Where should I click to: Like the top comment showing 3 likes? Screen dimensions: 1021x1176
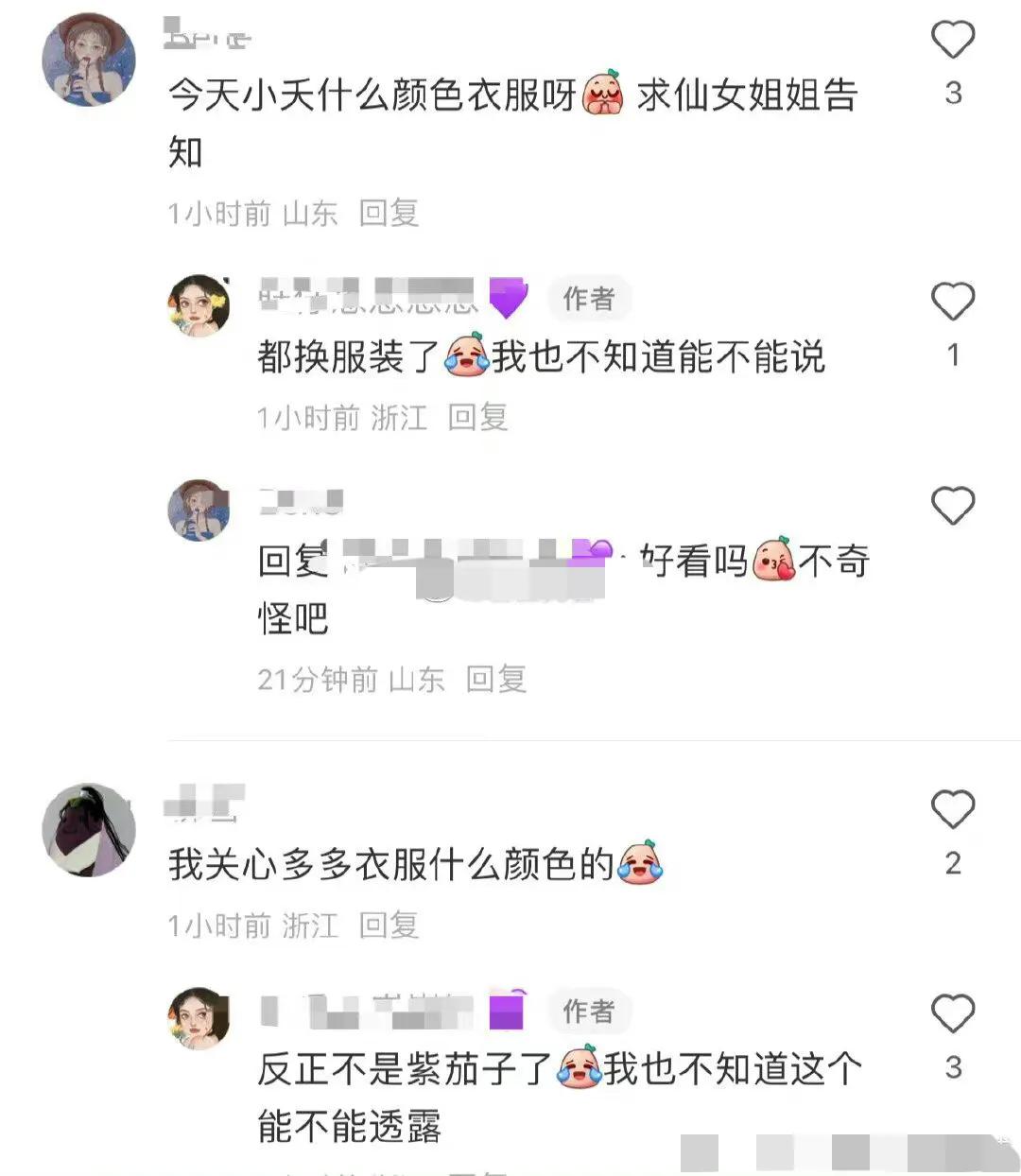click(x=952, y=38)
